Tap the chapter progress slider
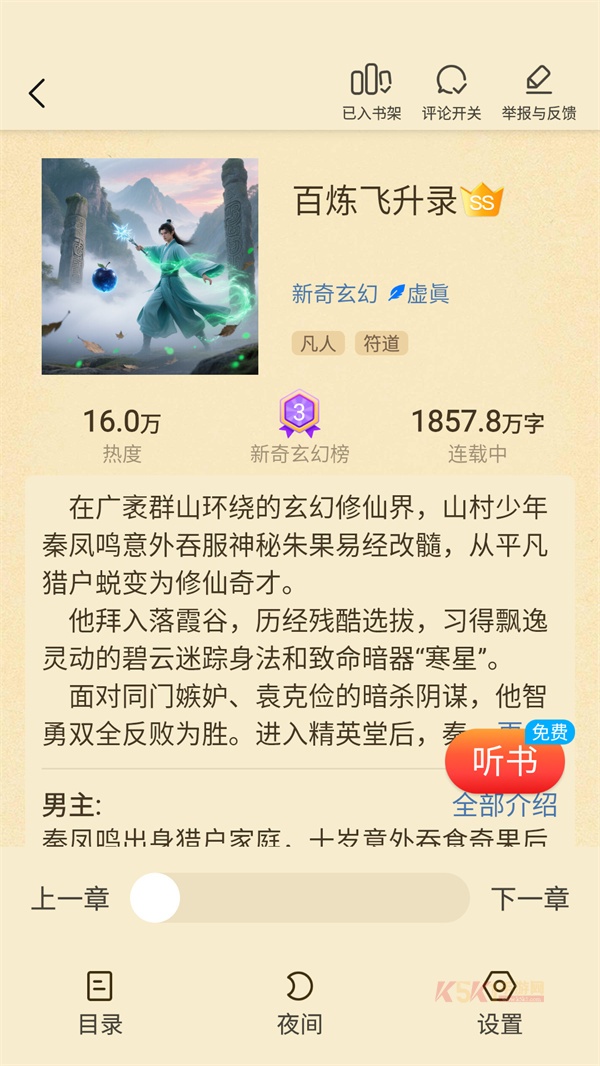 [300, 898]
